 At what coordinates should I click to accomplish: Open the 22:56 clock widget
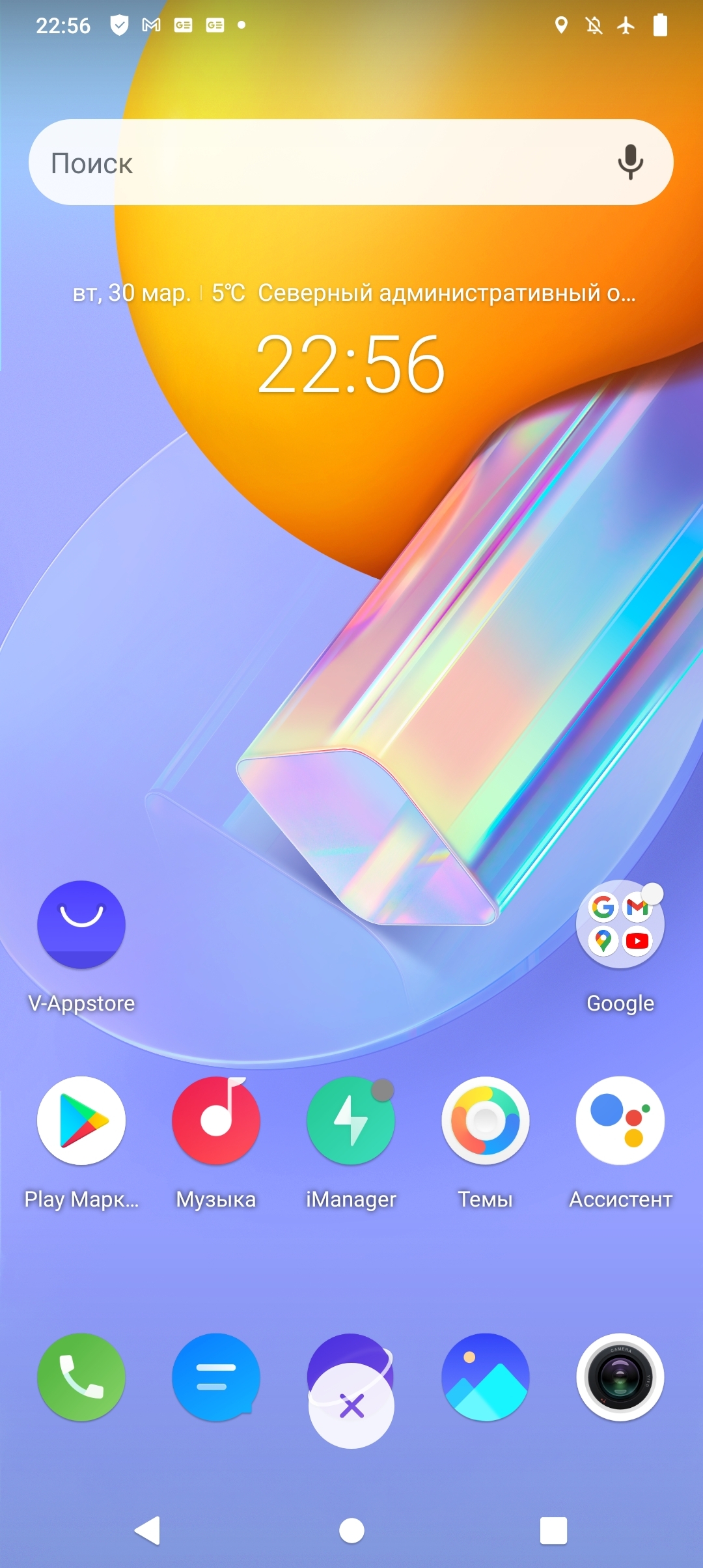pyautogui.click(x=351, y=365)
